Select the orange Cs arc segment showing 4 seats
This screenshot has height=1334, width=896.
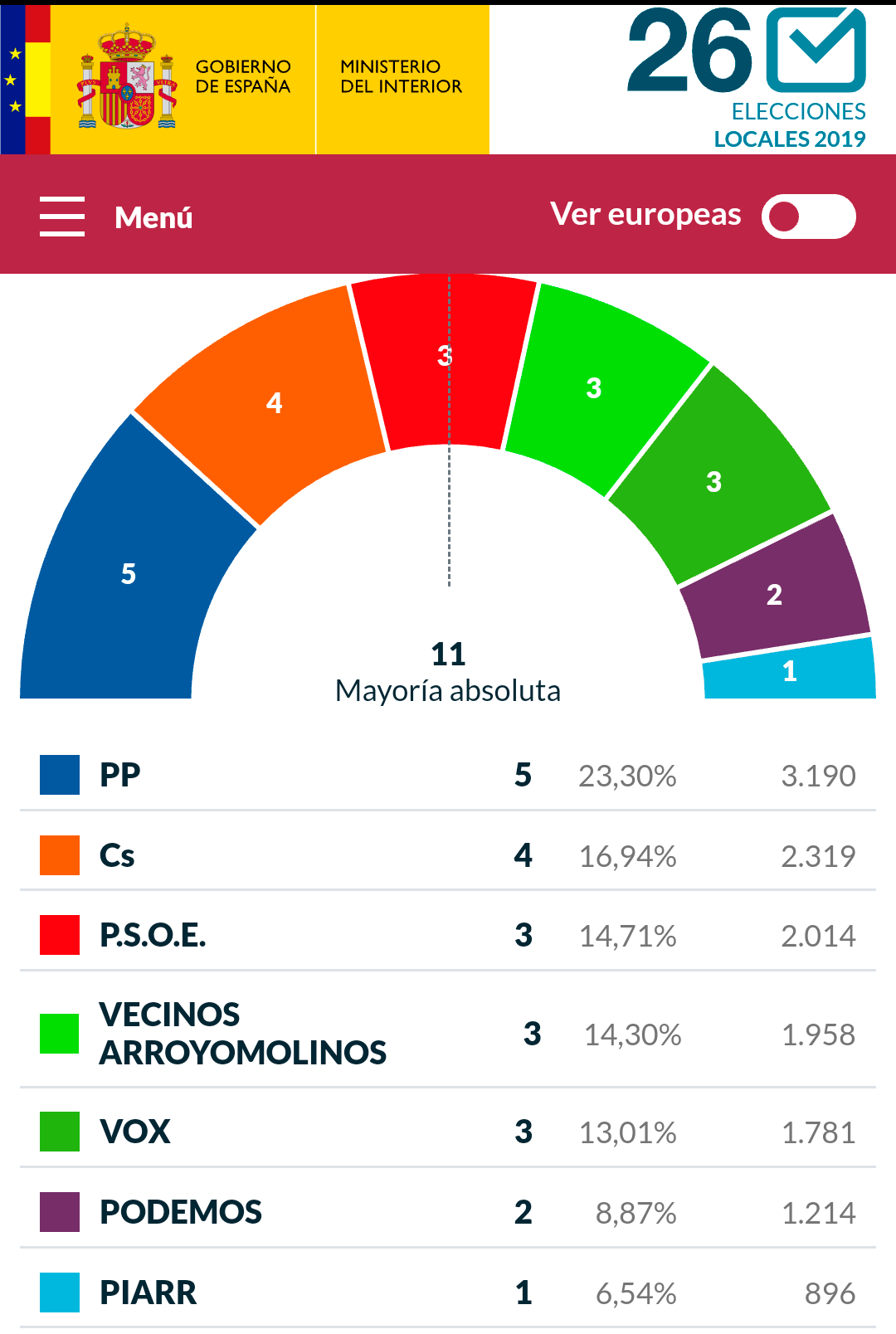tap(274, 404)
